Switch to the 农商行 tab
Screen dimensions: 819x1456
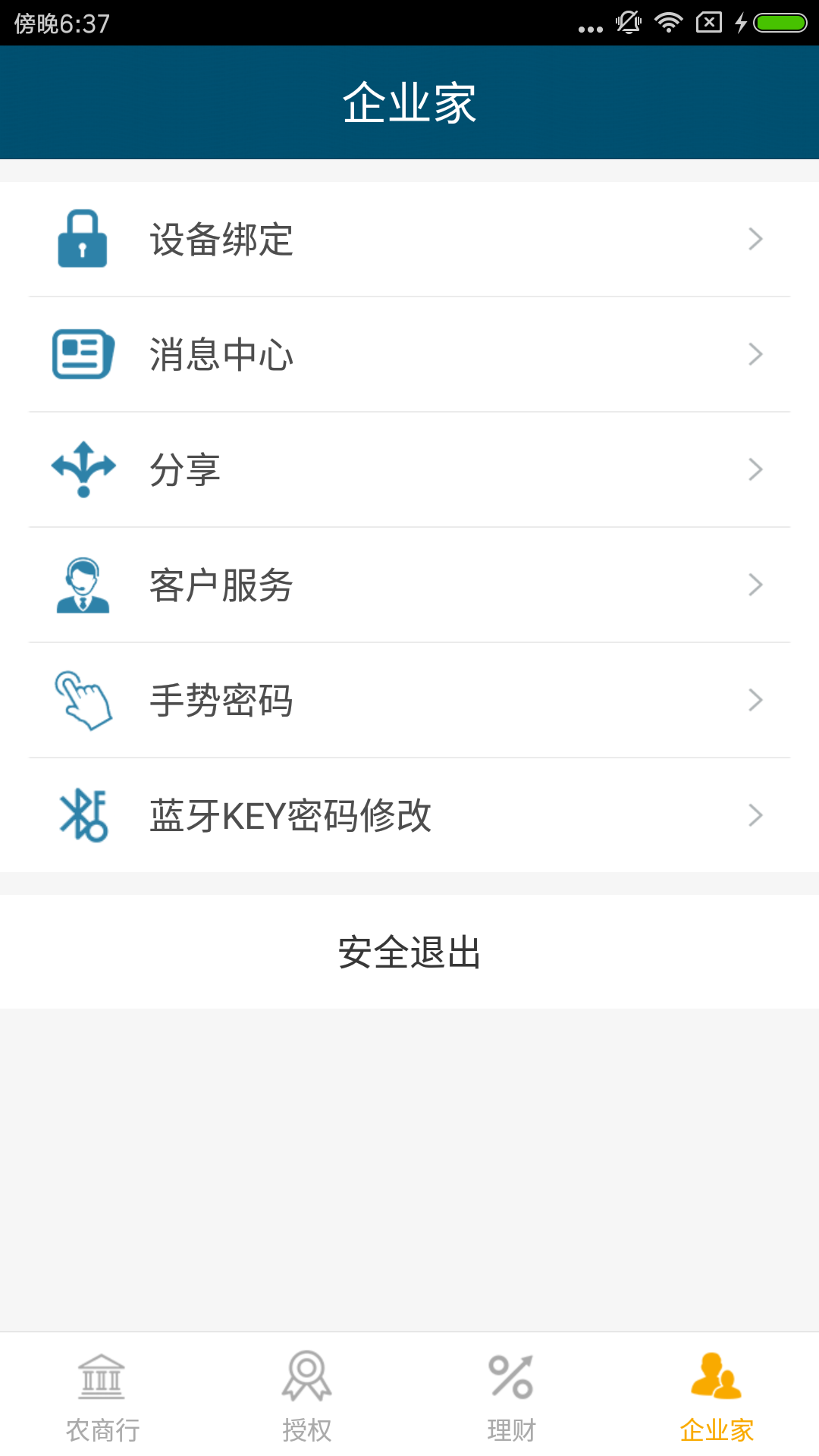(x=102, y=1397)
